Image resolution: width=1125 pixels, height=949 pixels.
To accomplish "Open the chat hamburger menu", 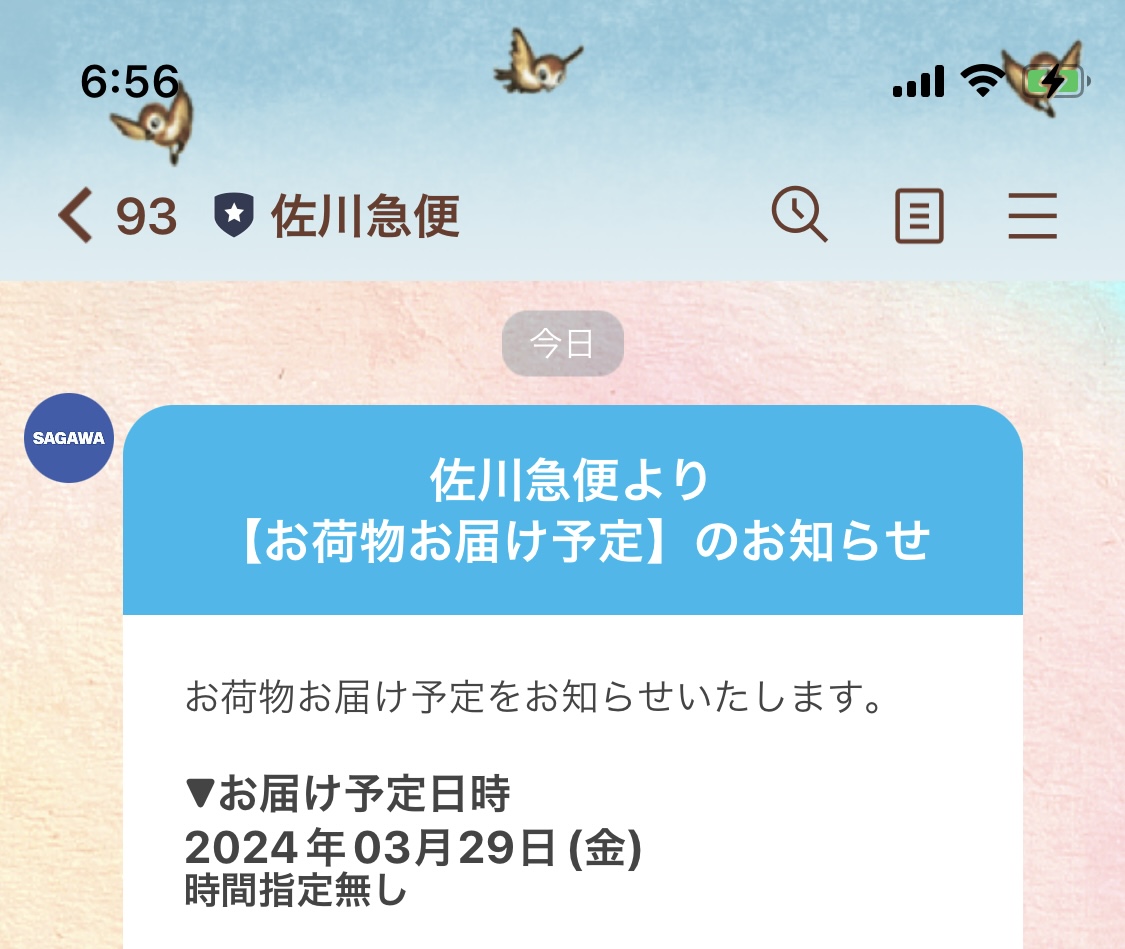I will pos(1032,216).
